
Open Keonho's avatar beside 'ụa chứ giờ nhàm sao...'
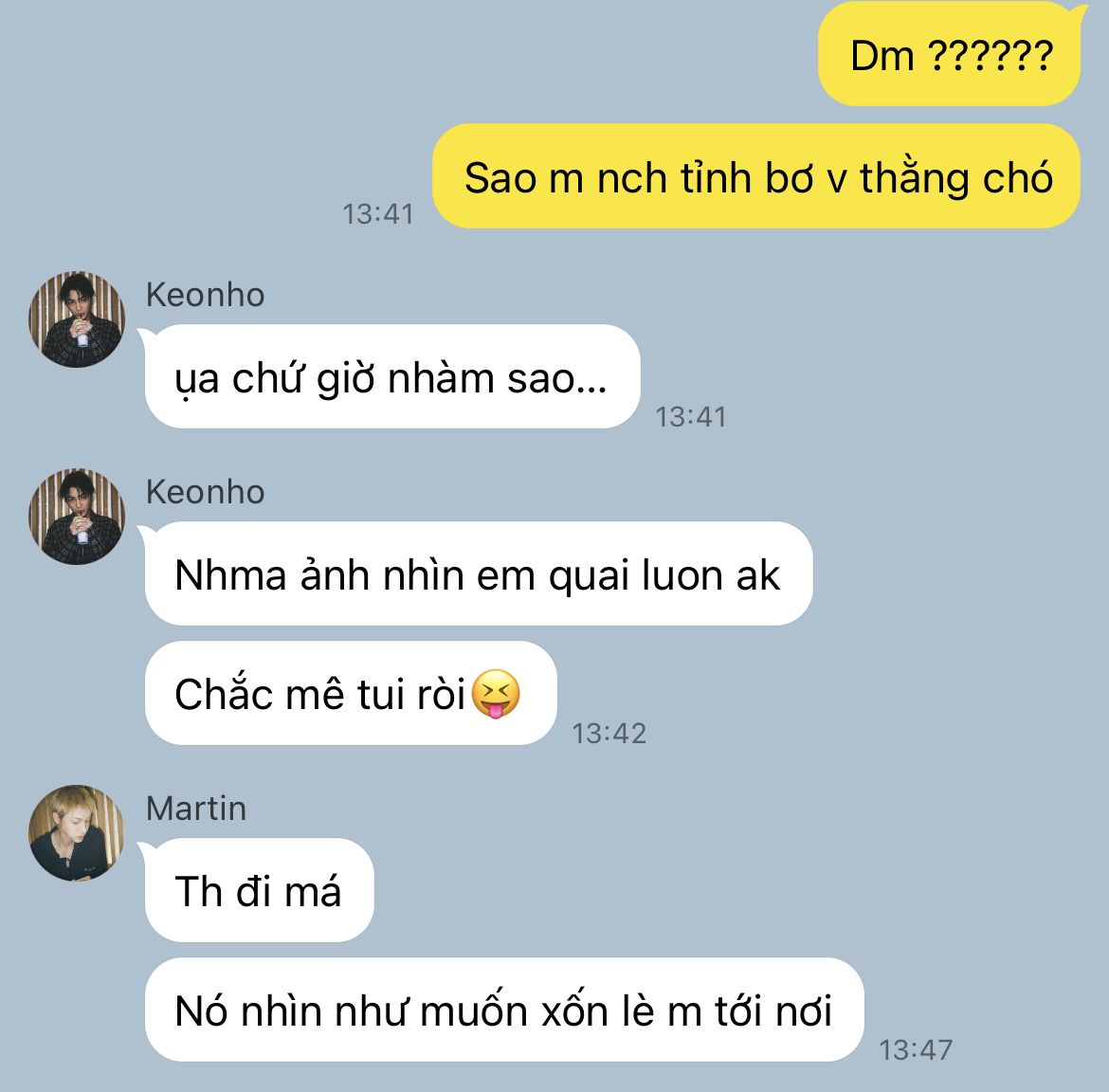(x=77, y=319)
